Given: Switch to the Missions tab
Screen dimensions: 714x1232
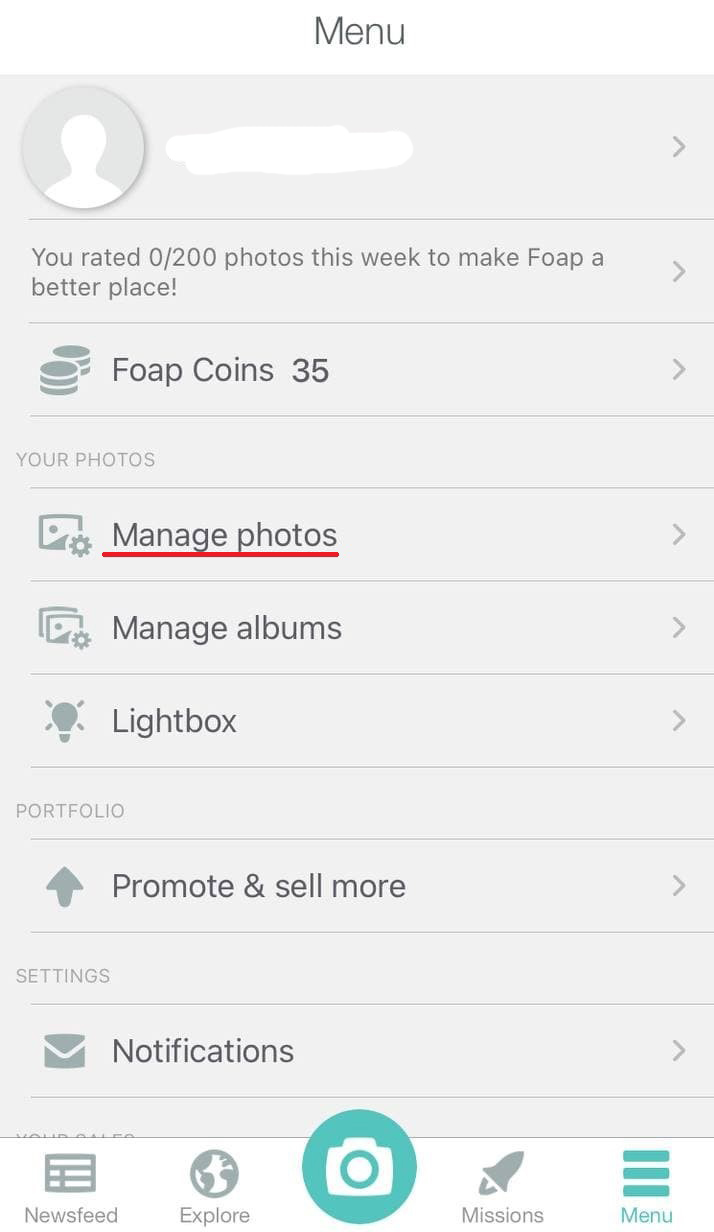Looking at the screenshot, I should tap(502, 1187).
